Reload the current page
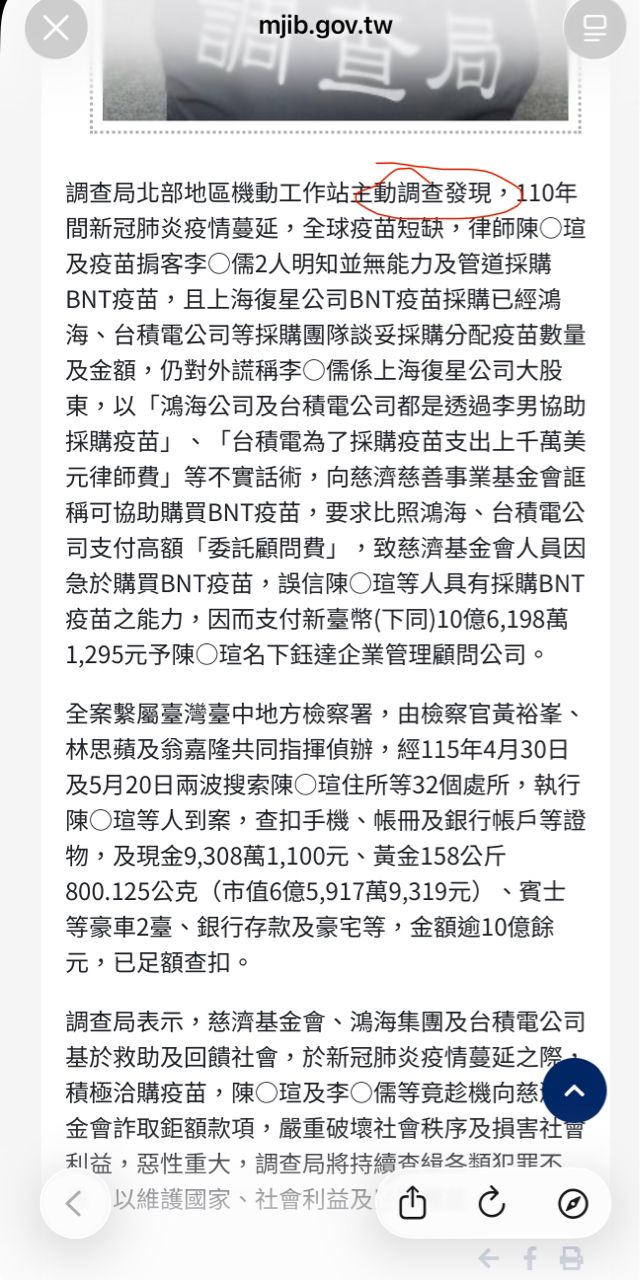The height and width of the screenshot is (1280, 640). point(492,1203)
